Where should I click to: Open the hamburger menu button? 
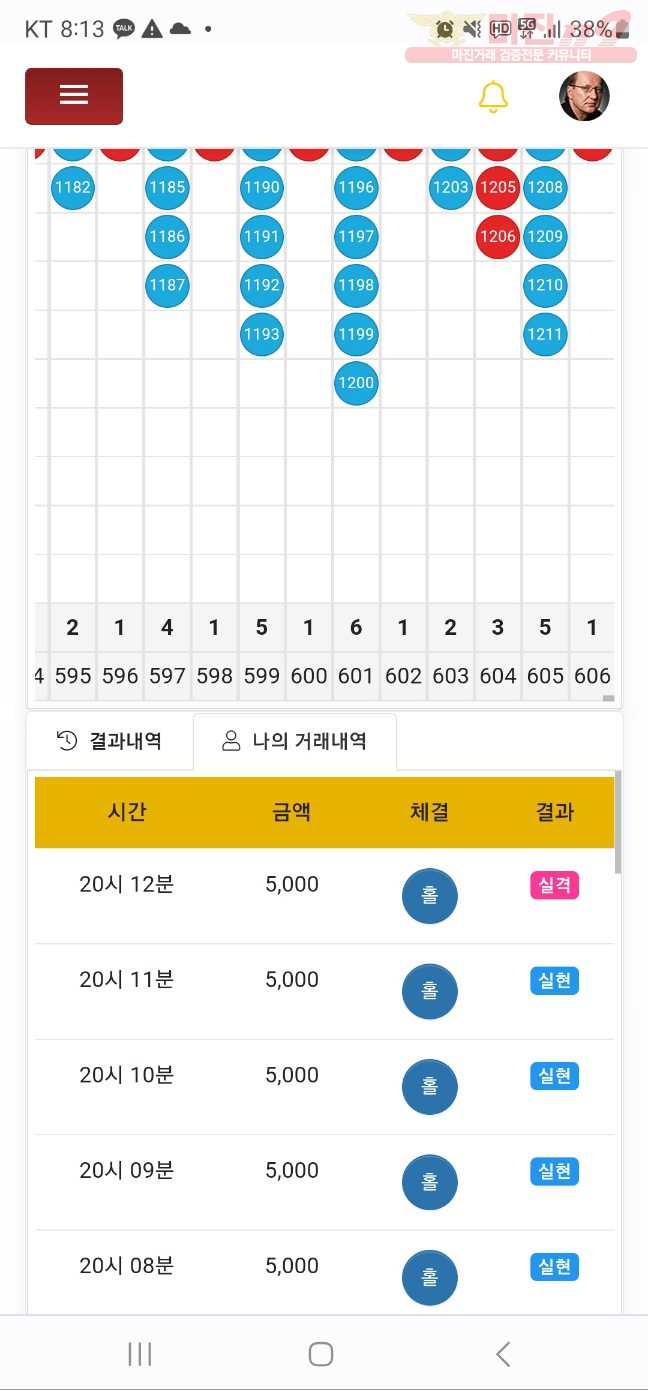[74, 96]
